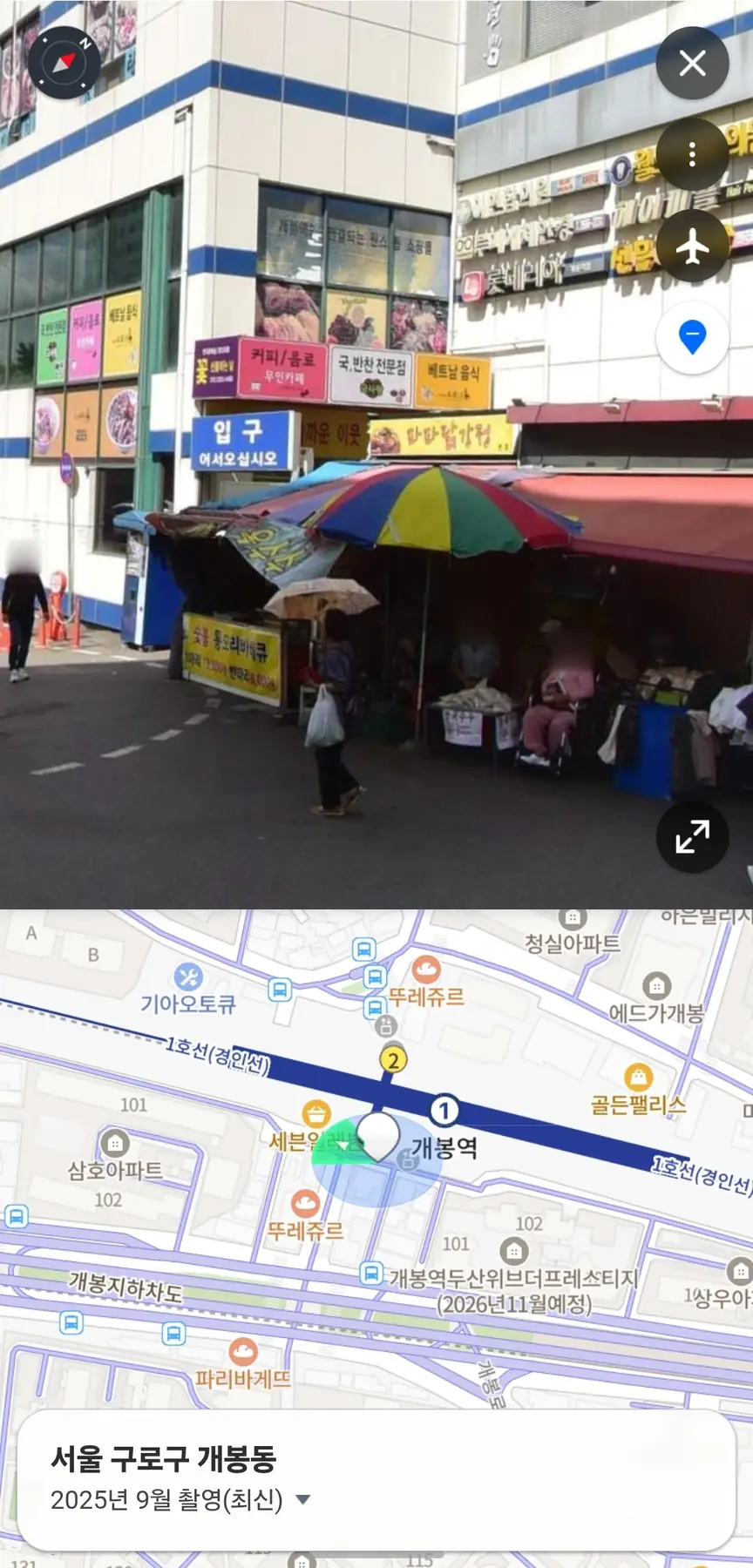Open the capture date dropdown
753x1568 pixels.
point(302,1499)
